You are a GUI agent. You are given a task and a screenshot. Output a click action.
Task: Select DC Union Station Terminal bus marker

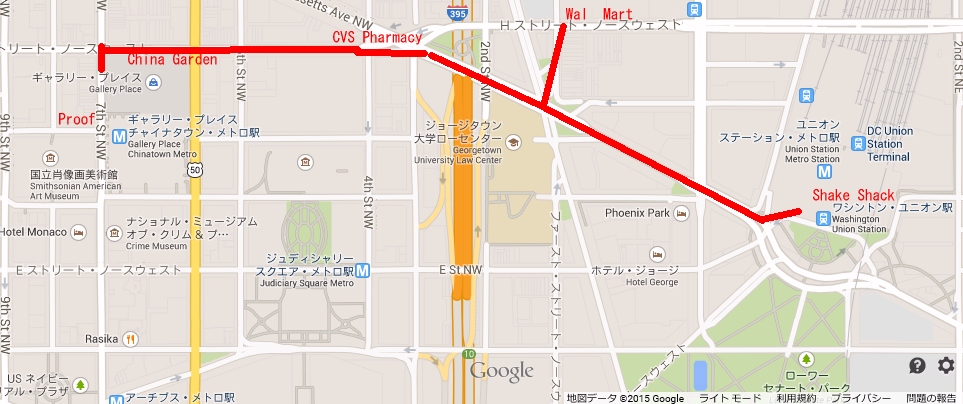click(x=859, y=145)
